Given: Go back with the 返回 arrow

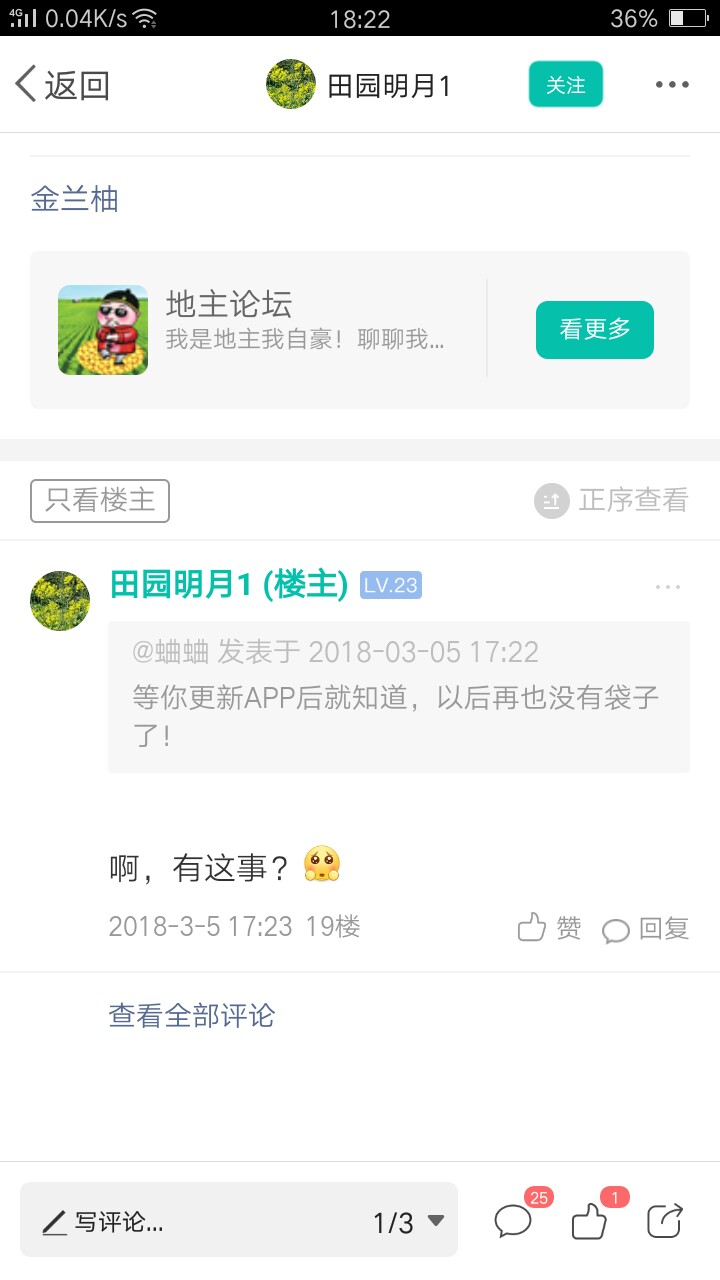Looking at the screenshot, I should [x=62, y=85].
